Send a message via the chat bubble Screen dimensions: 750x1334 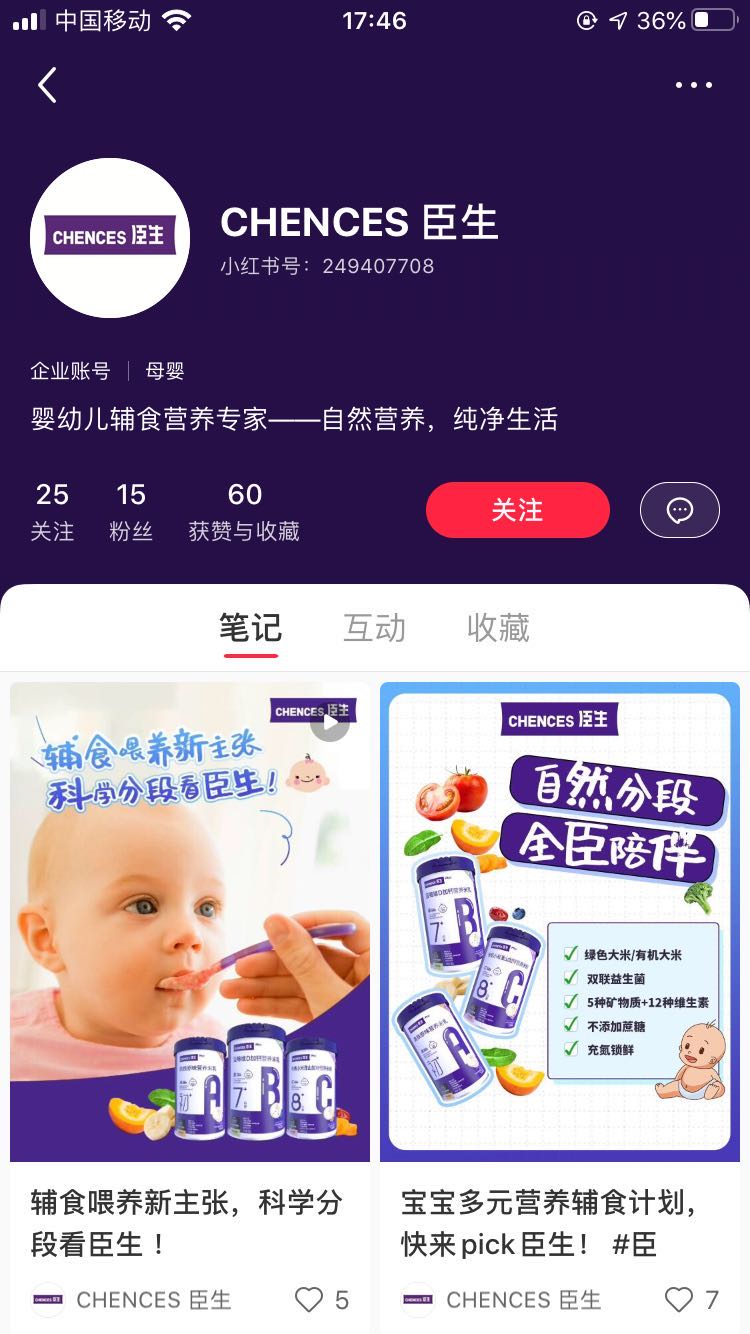click(679, 510)
